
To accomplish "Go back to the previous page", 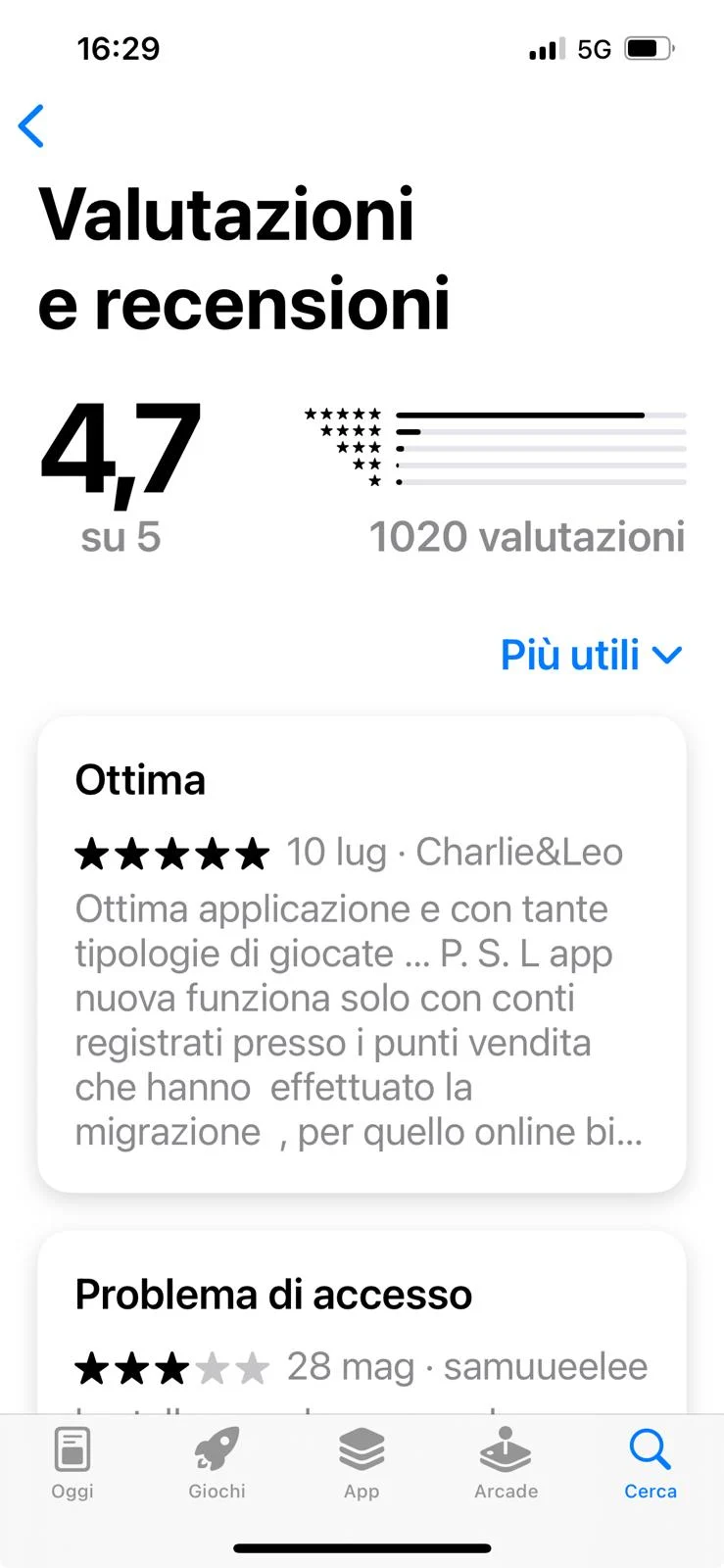I will coord(32,126).
